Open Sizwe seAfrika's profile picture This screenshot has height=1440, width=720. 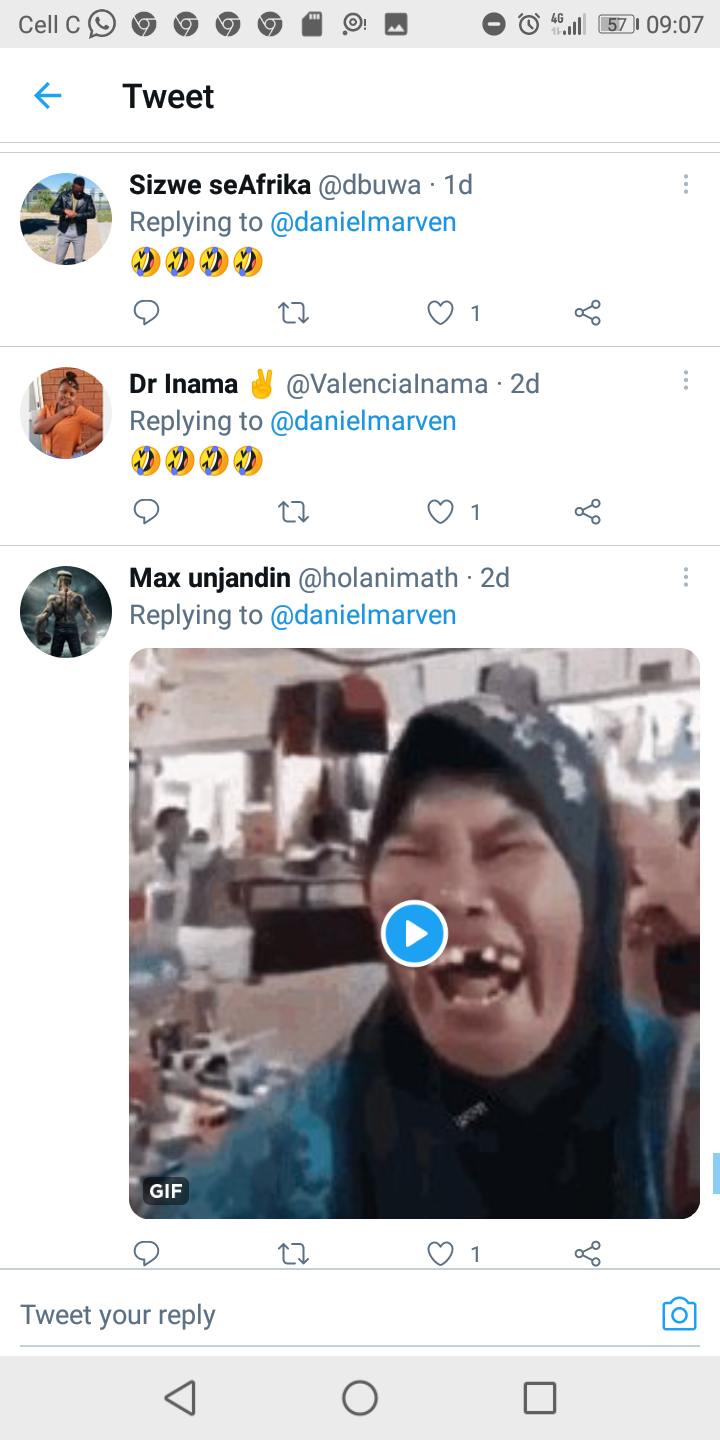pos(66,219)
